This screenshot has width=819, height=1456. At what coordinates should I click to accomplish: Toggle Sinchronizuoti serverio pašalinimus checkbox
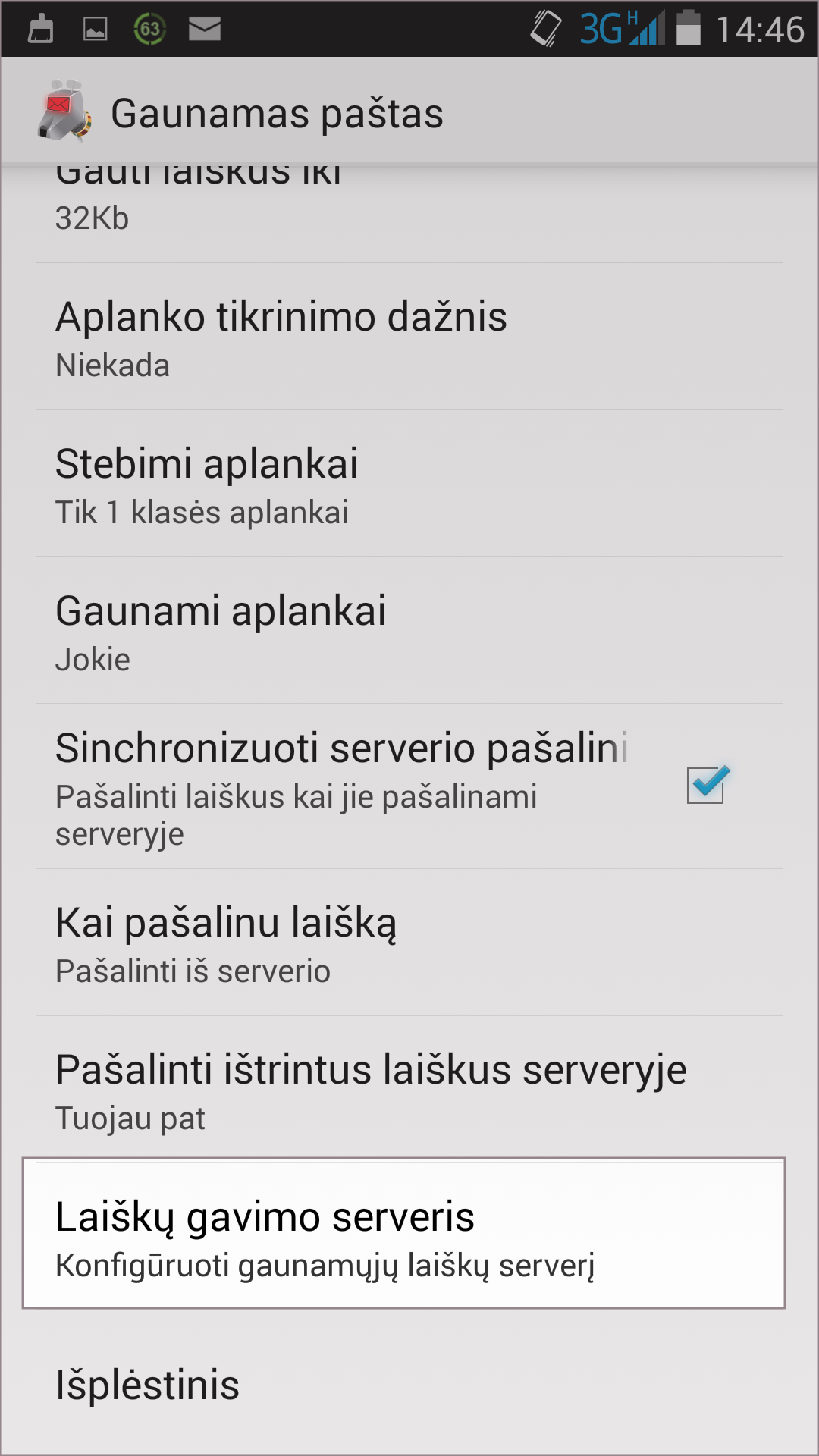tap(705, 786)
